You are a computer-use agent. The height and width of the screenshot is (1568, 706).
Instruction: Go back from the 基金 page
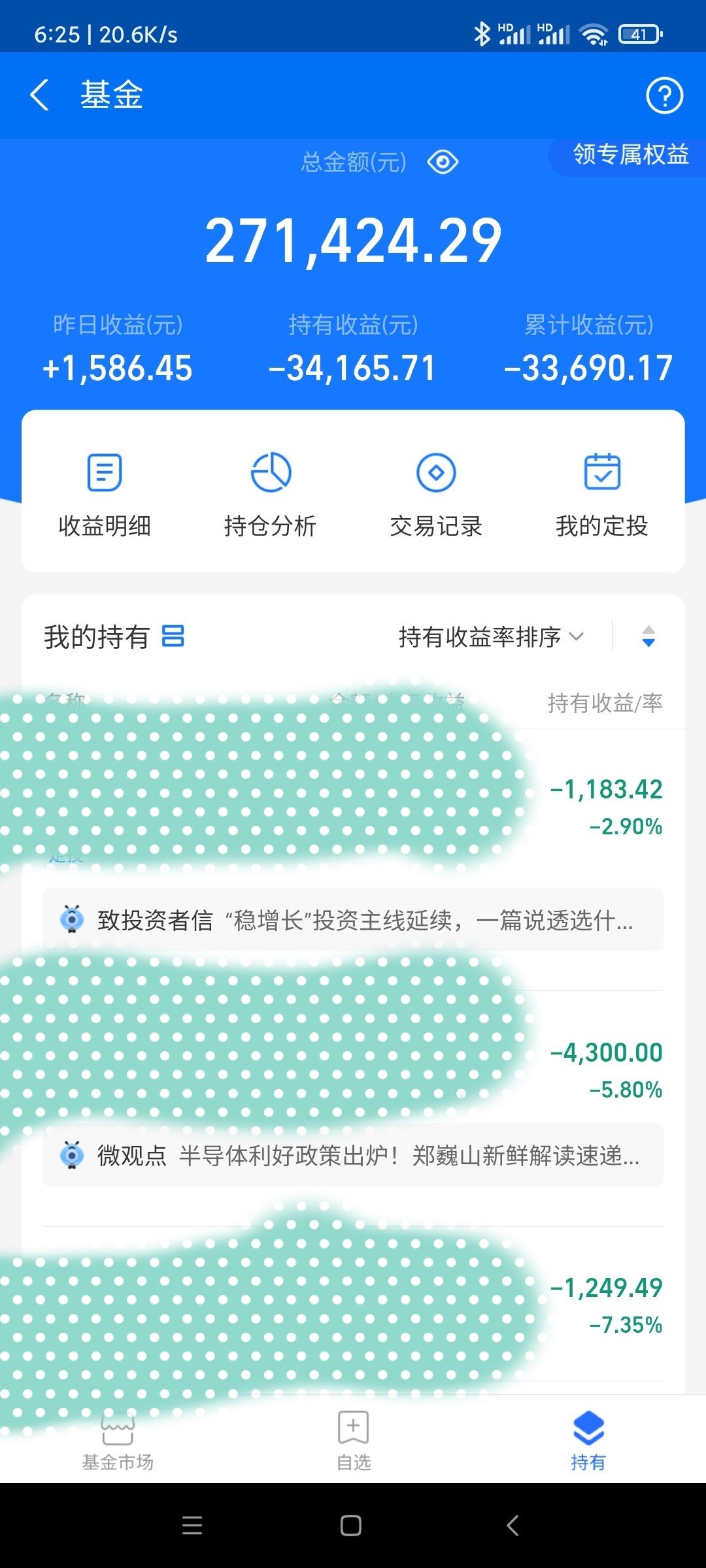tap(40, 95)
